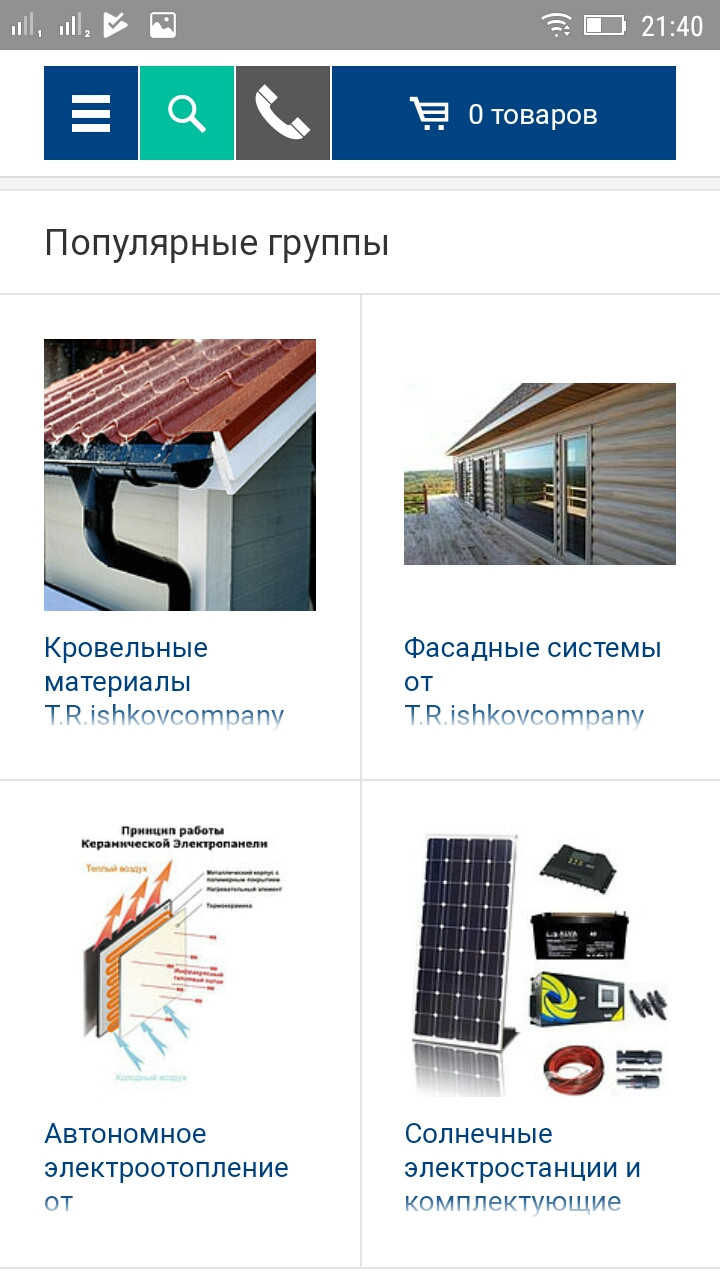Open the hamburger menu
This screenshot has width=720, height=1280.
pyautogui.click(x=91, y=113)
